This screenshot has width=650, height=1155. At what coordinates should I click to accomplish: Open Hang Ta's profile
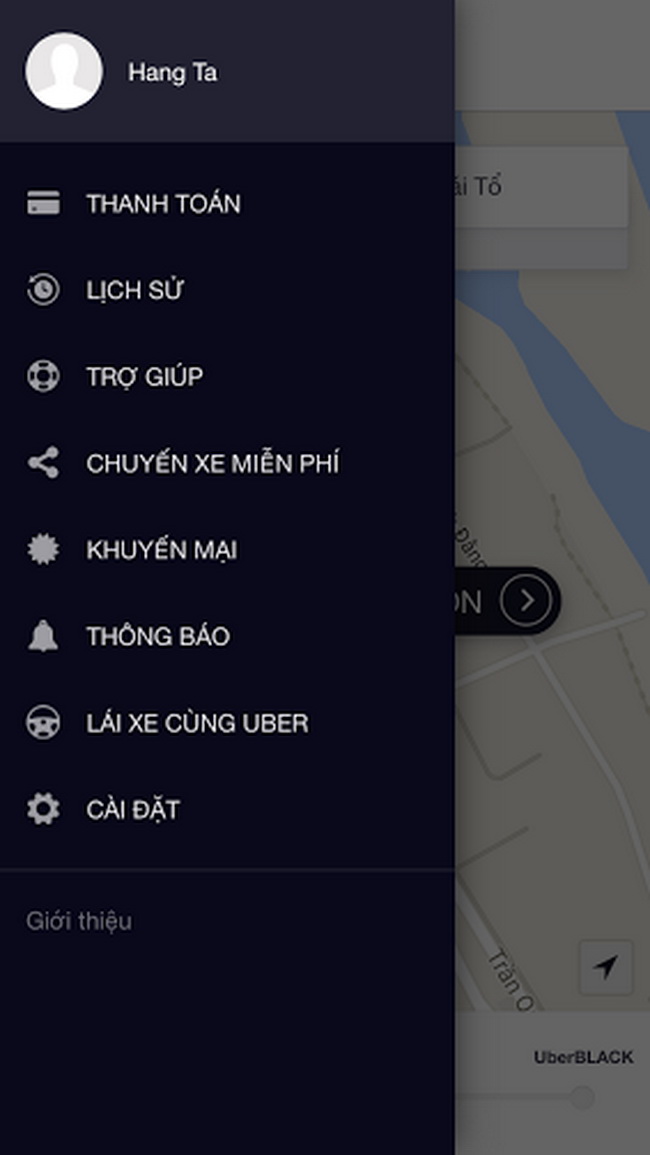(120, 72)
